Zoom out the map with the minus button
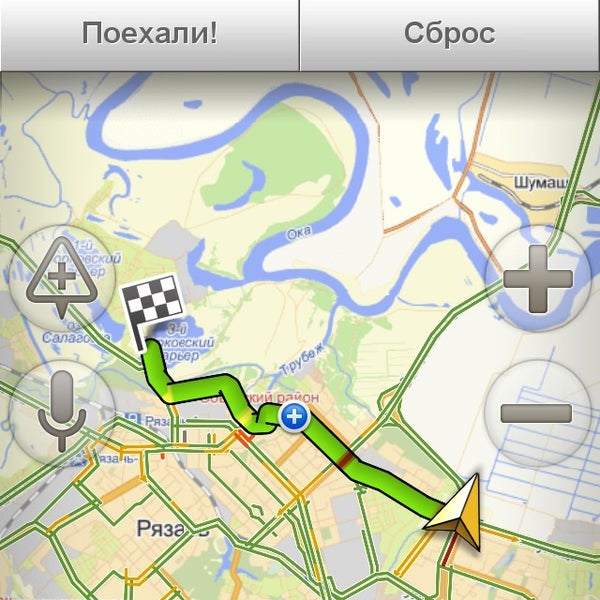The width and height of the screenshot is (600, 600). (x=535, y=411)
